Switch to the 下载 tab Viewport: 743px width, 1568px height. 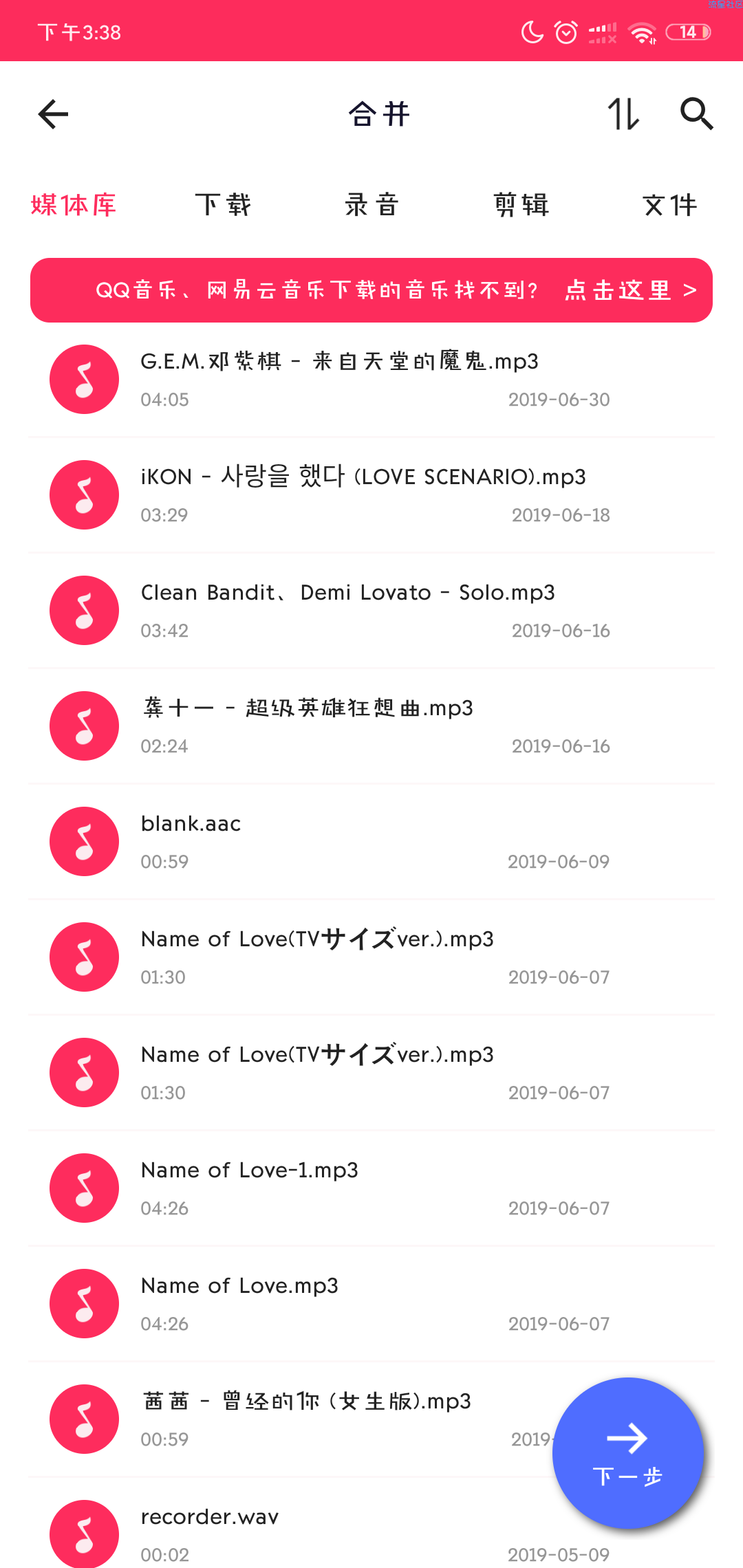pyautogui.click(x=223, y=205)
